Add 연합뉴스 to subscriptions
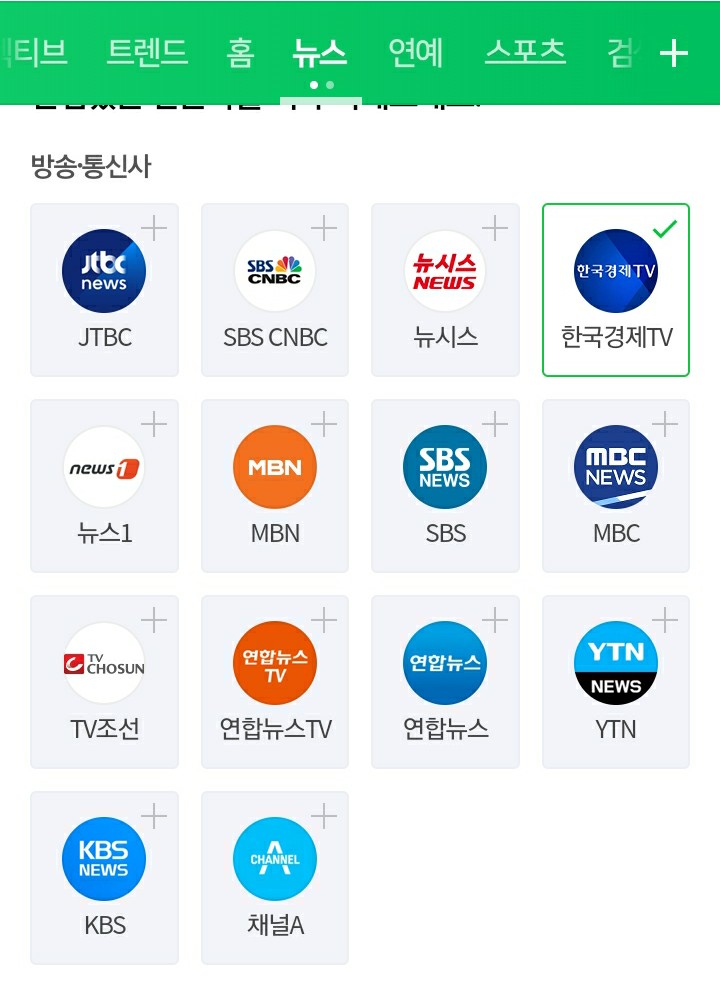The height and width of the screenshot is (995, 720). [x=446, y=682]
